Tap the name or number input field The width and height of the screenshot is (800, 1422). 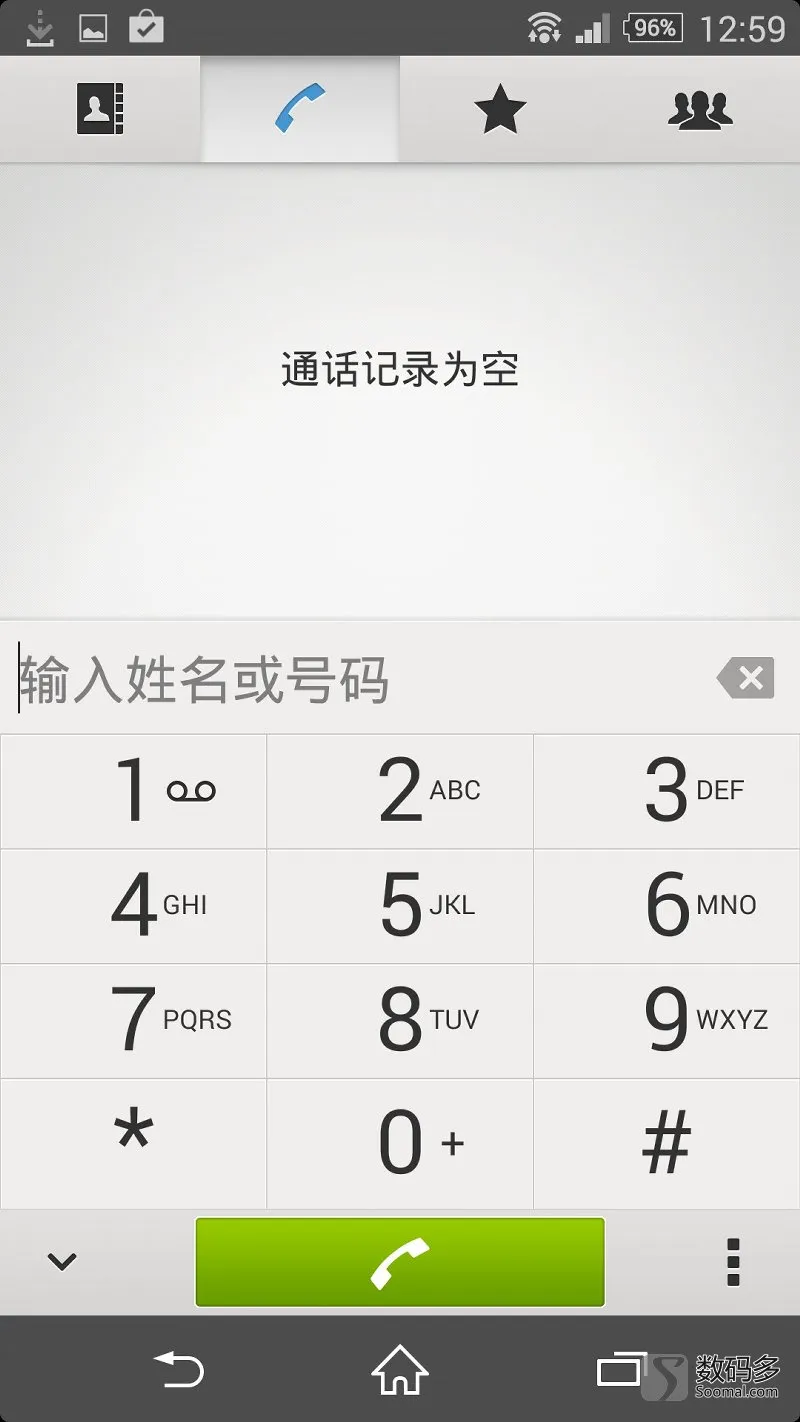pos(350,680)
